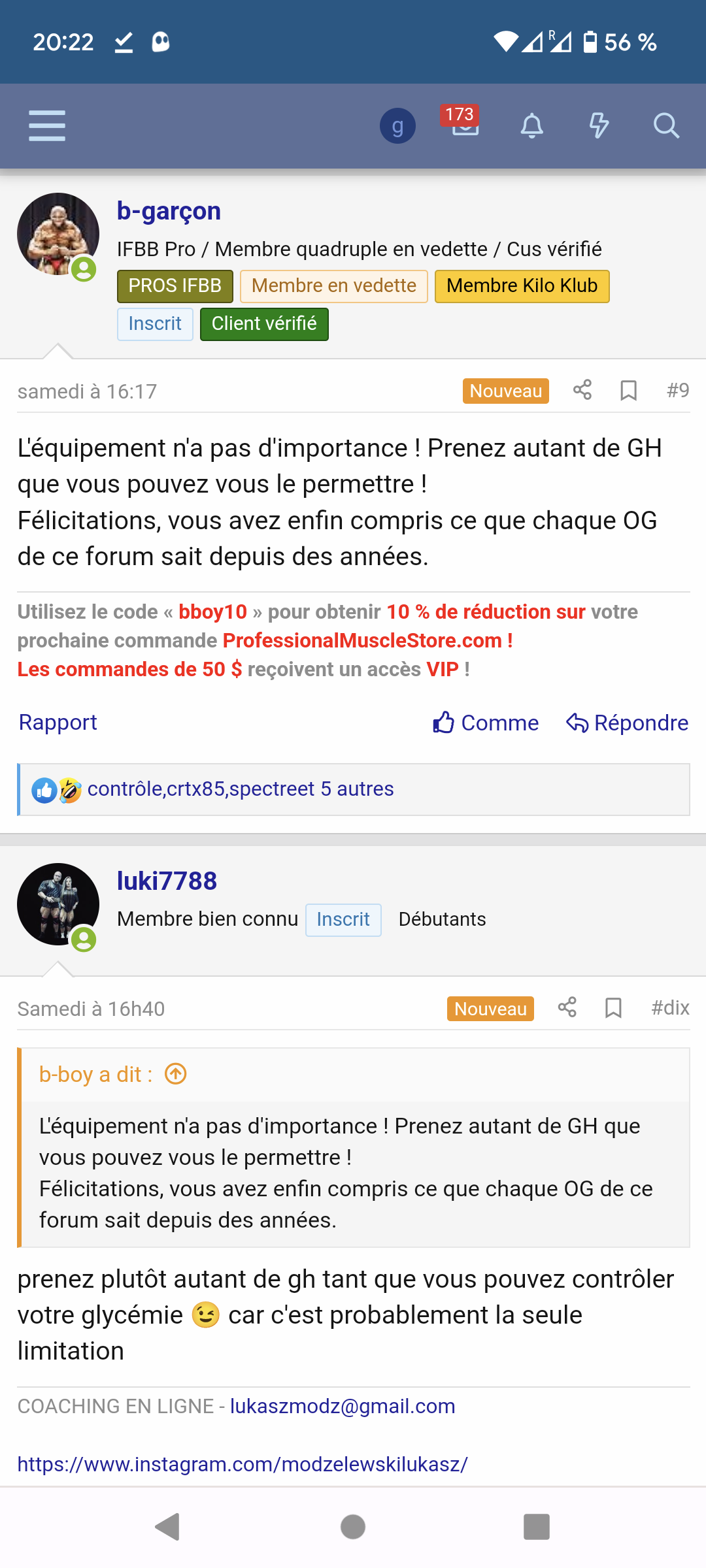Open forum search
Screen dimensions: 706x1568
pos(666,125)
